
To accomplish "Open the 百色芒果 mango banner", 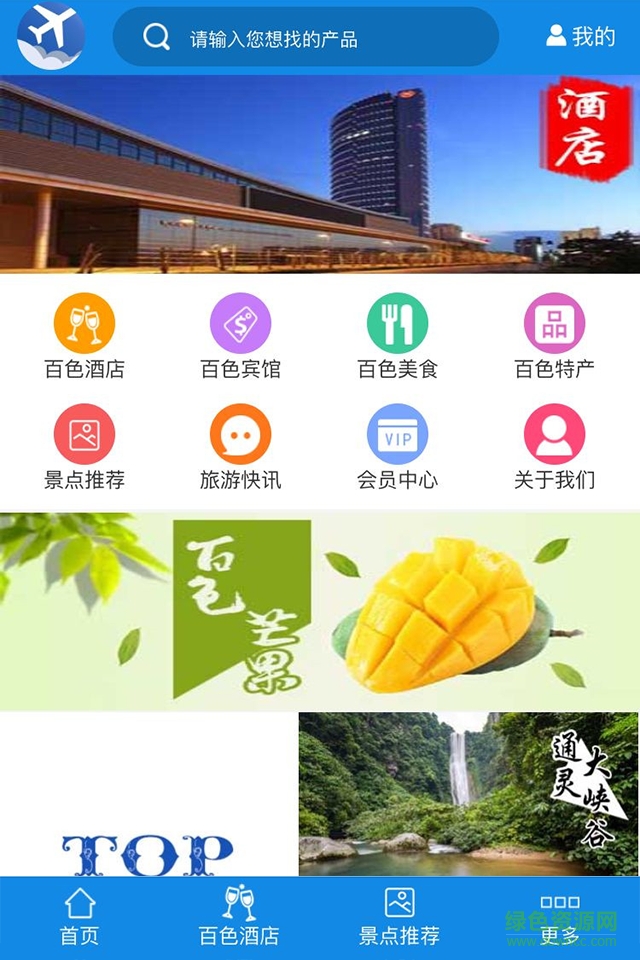I will pos(320,610).
